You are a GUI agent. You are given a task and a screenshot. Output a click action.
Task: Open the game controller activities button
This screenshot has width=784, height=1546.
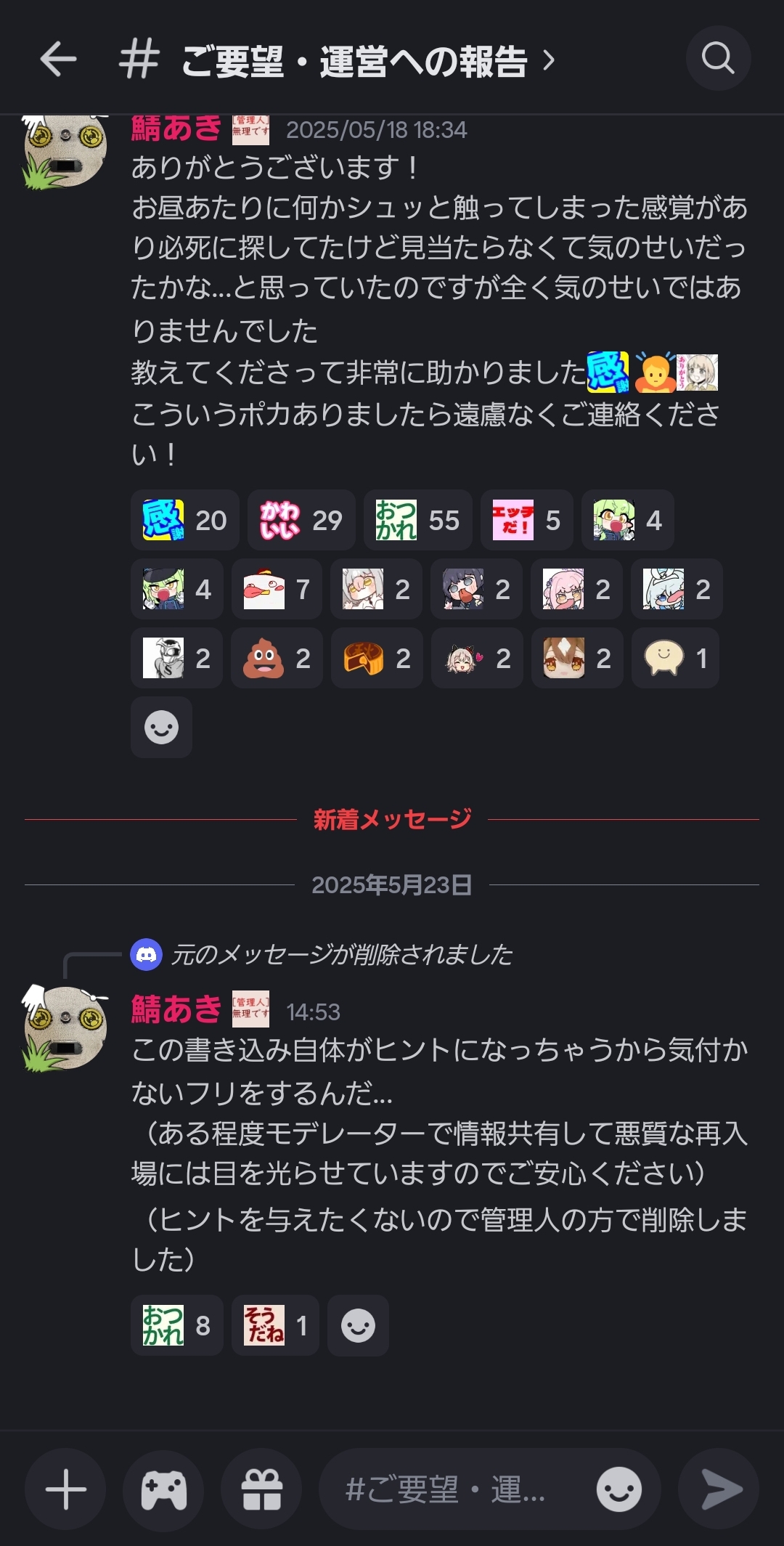pos(163,1489)
